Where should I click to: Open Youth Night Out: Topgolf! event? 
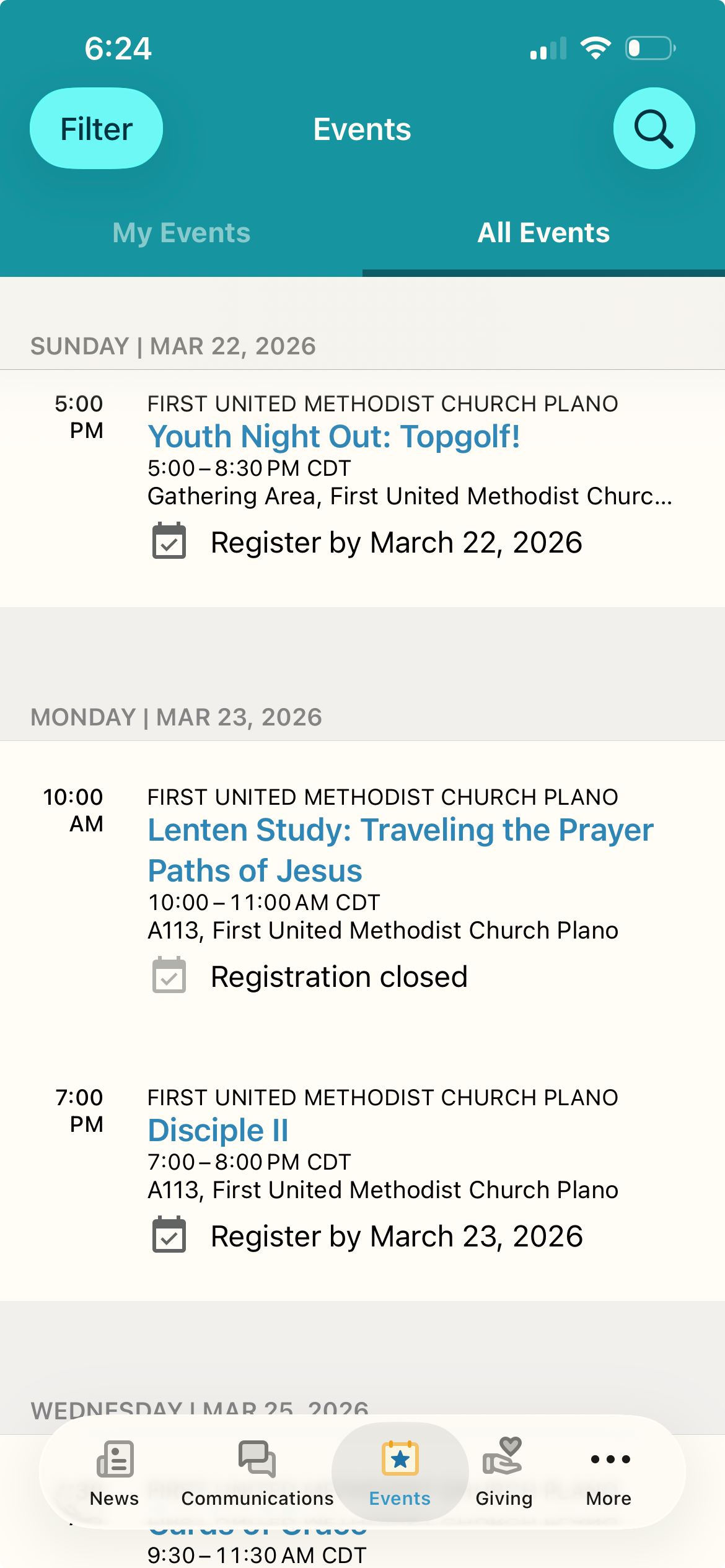334,437
